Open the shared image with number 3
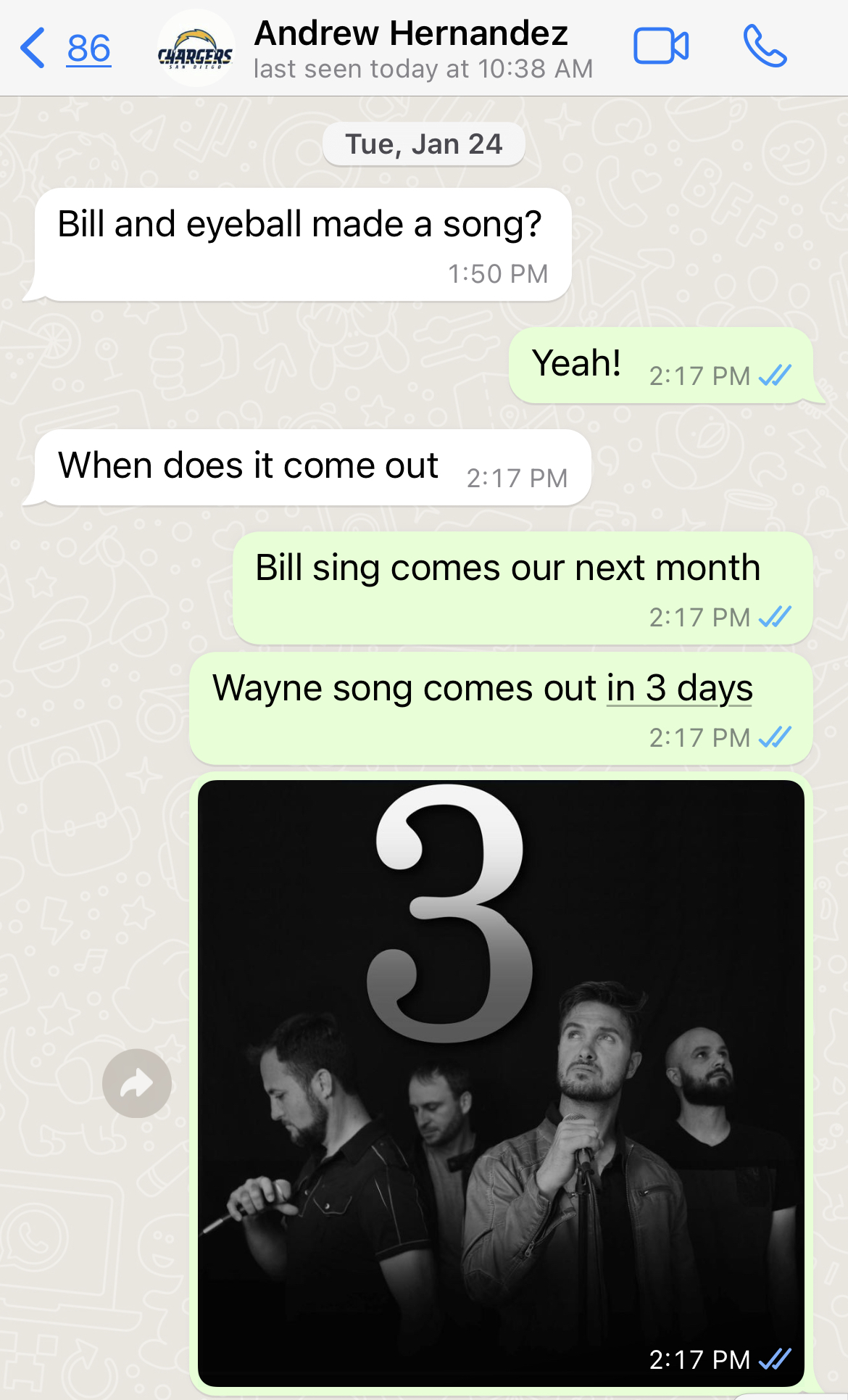Screen dimensions: 848x1400 click(x=500, y=1083)
